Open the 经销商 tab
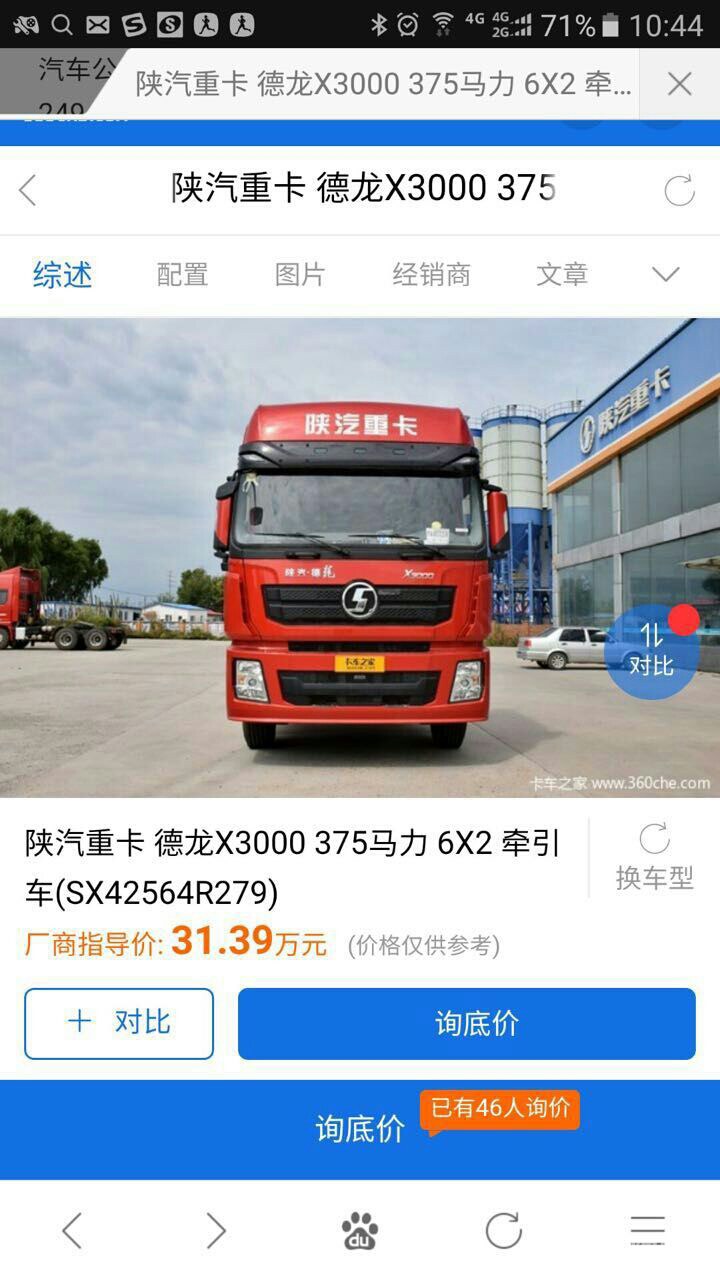Screen dimensions: 720x1280 [431, 275]
